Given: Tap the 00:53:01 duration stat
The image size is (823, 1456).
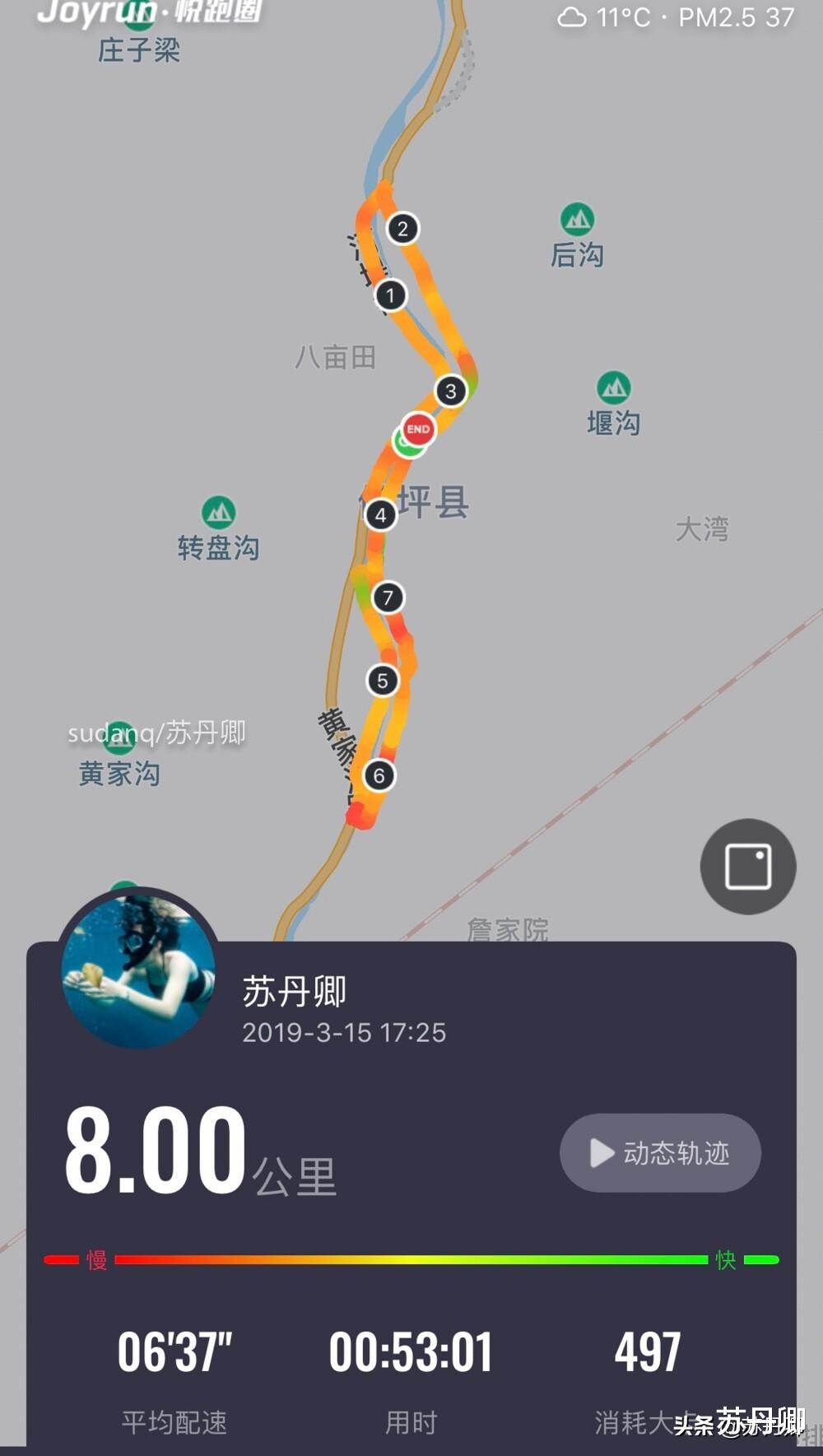Looking at the screenshot, I should pos(411,1347).
